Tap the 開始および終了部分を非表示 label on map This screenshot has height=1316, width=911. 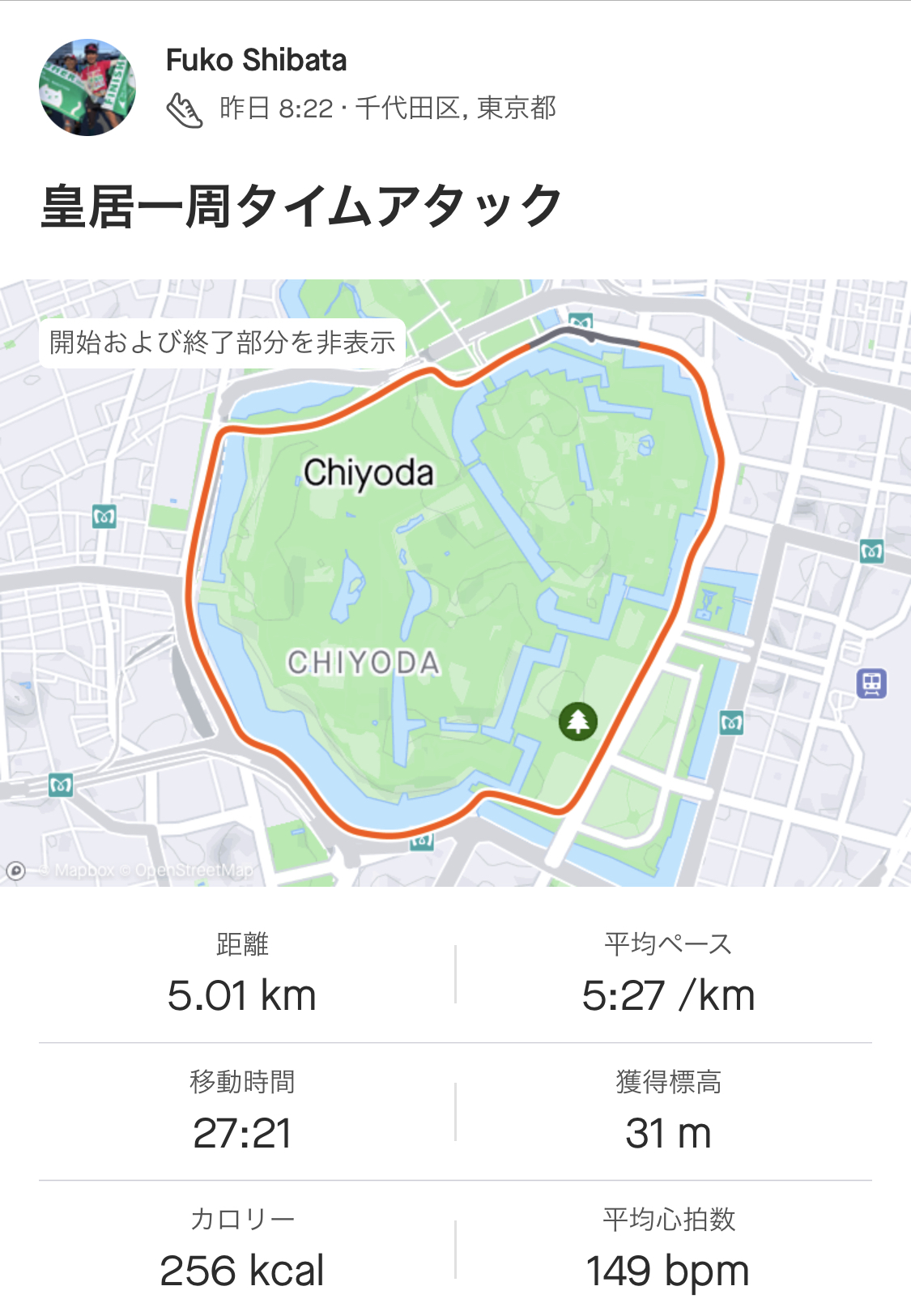[222, 343]
